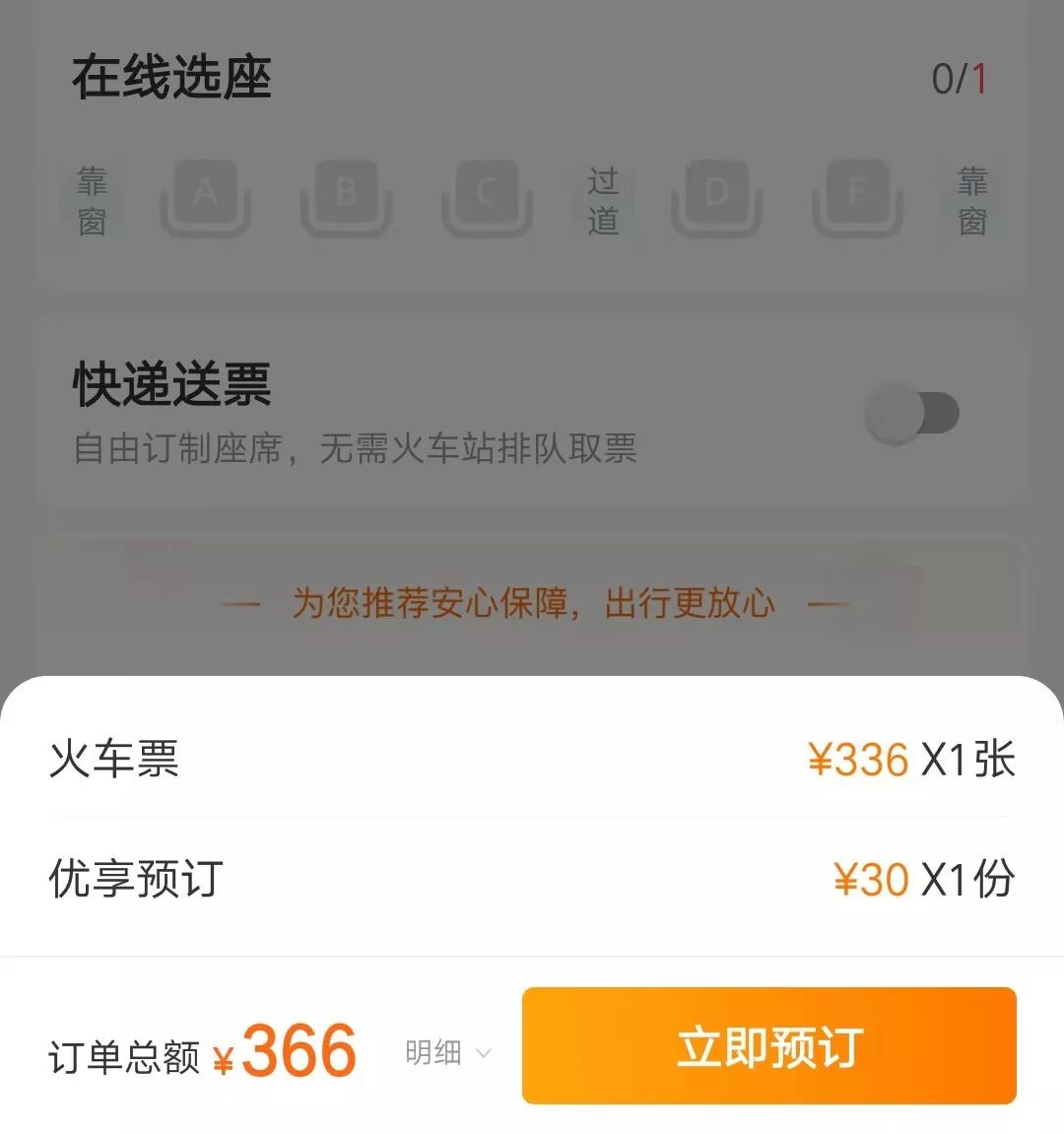Click the 过道 aisle indicator
The image size is (1064, 1134).
(x=603, y=202)
